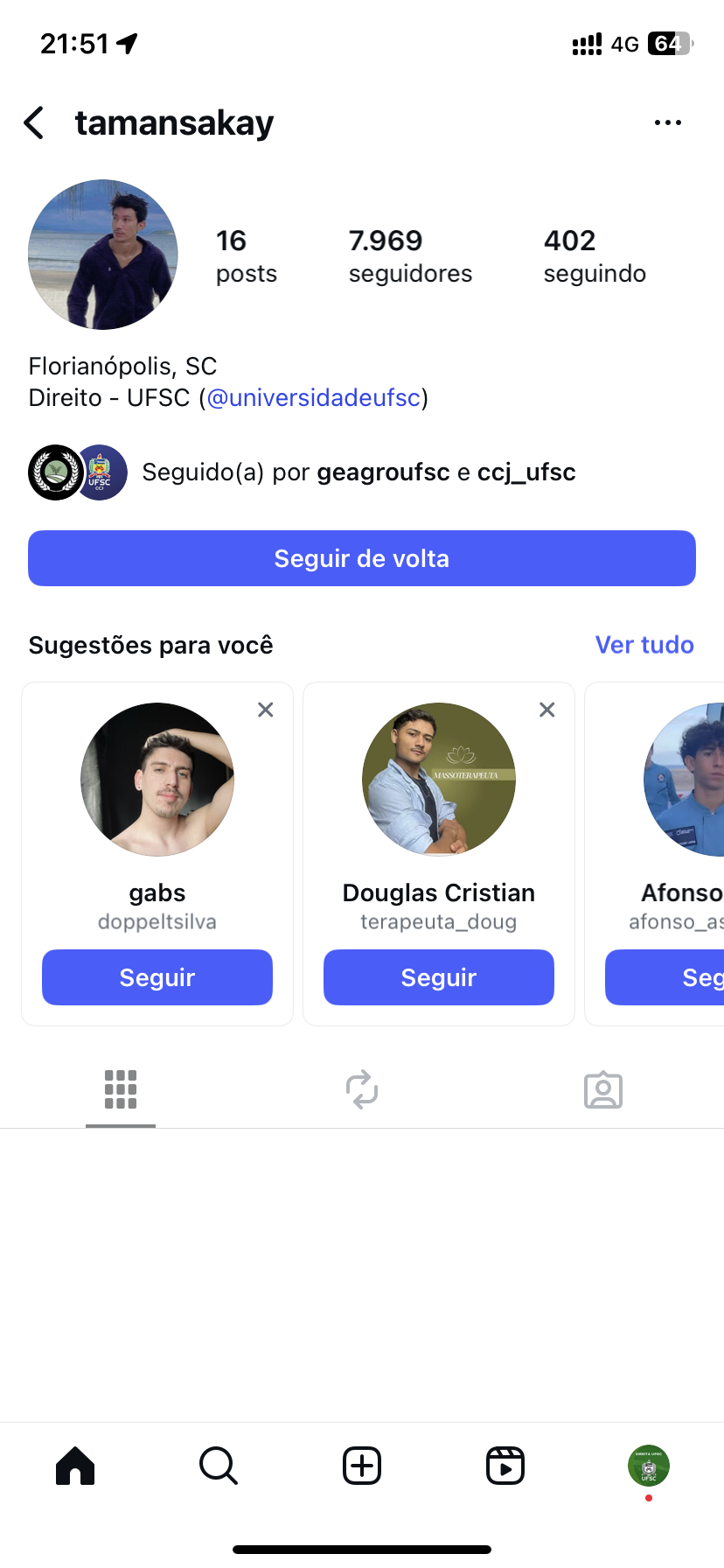Follow the gabs suggested account
This screenshot has height=1568, width=724.
tap(157, 977)
